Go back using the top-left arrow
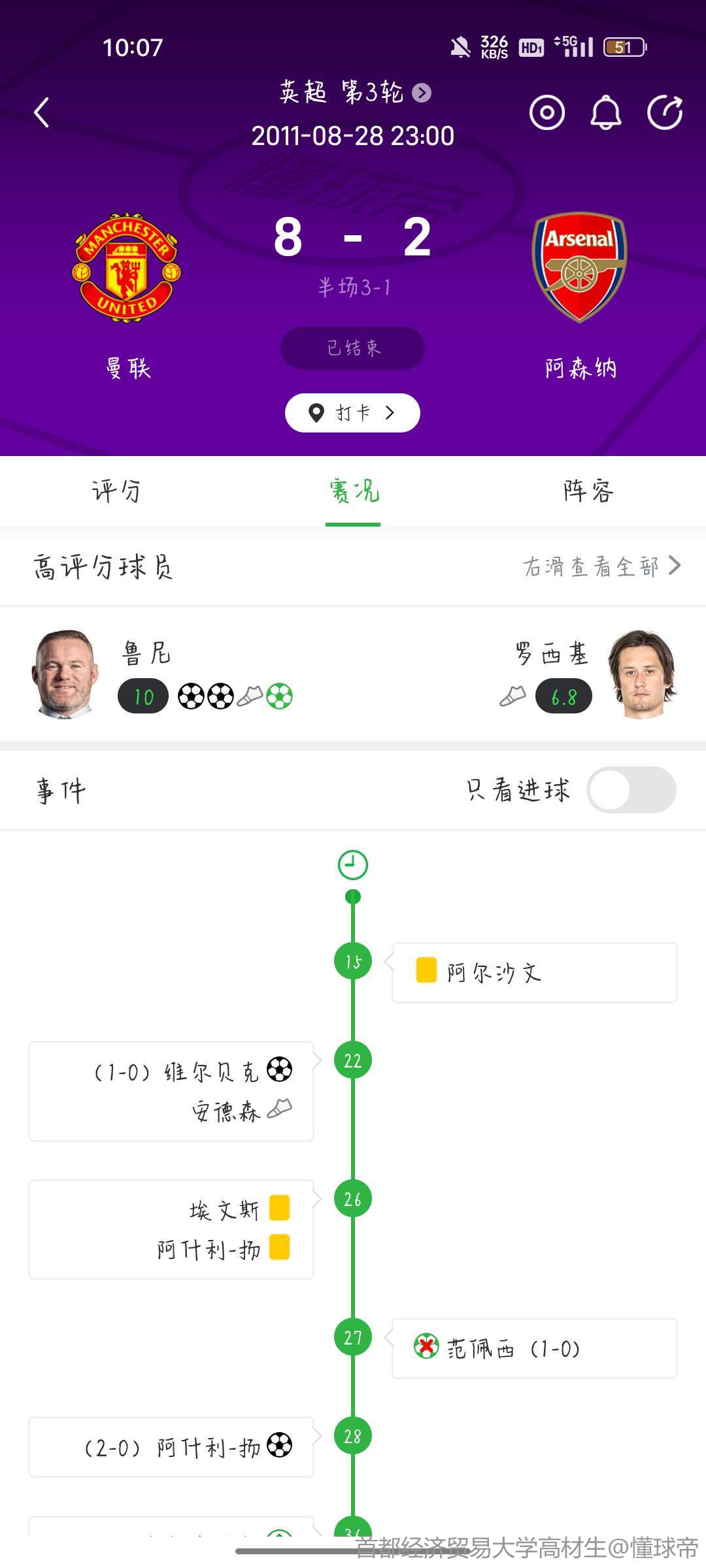706x1568 pixels. point(42,112)
